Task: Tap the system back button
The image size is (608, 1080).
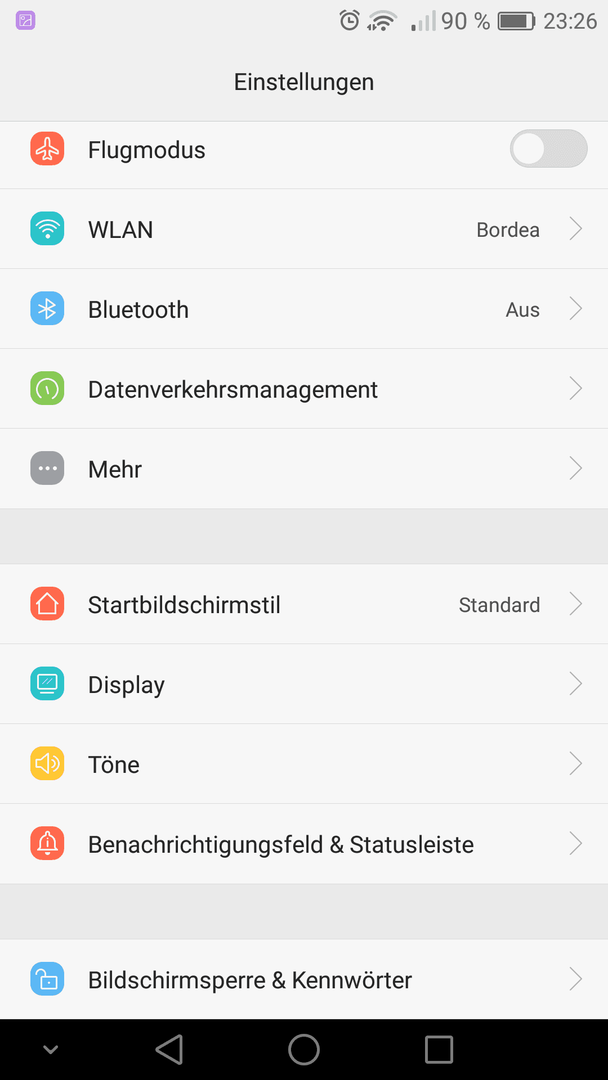Action: pos(169,1049)
